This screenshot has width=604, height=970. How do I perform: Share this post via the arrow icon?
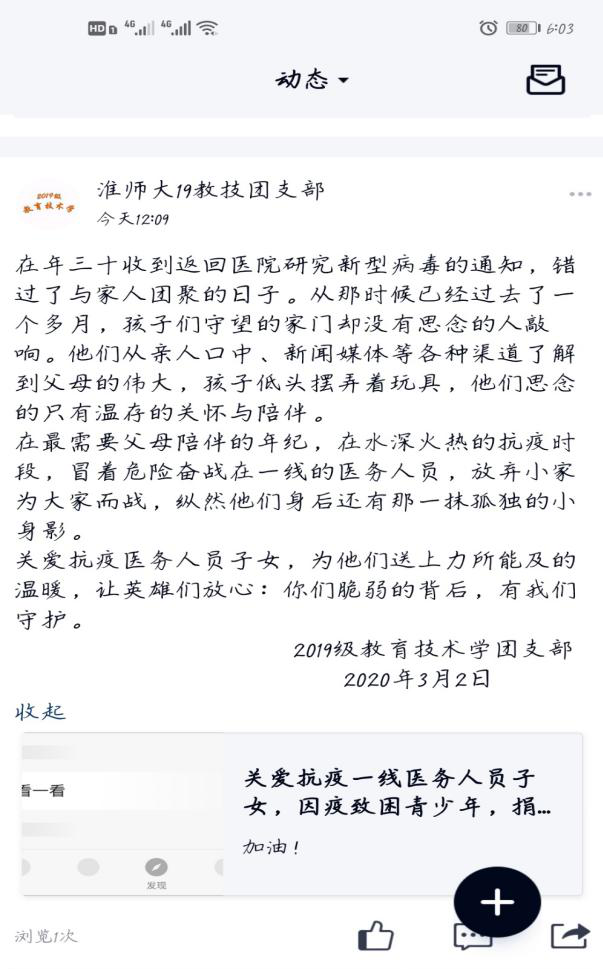[570, 936]
